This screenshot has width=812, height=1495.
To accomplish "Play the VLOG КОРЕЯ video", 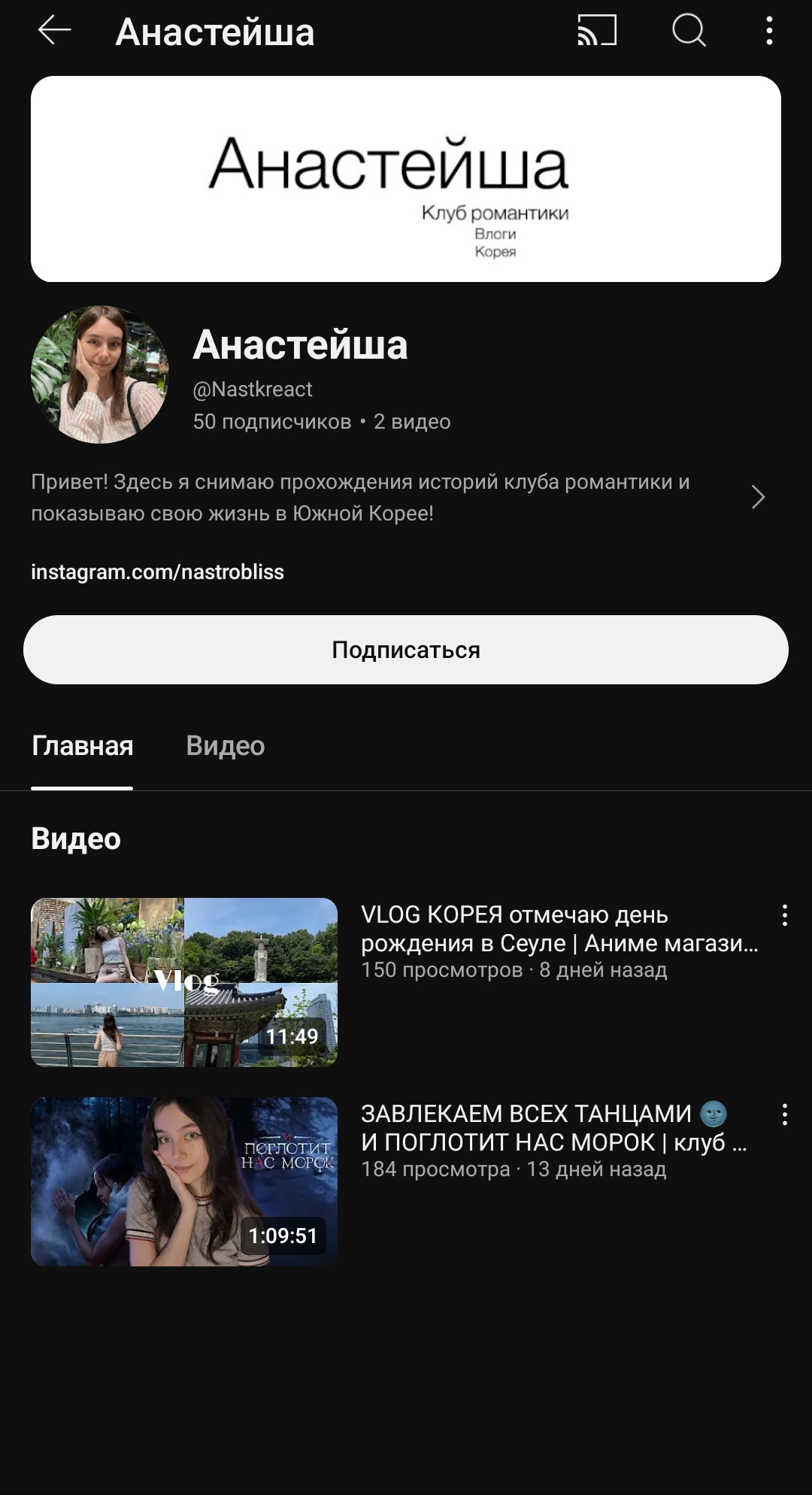I will coord(184,982).
